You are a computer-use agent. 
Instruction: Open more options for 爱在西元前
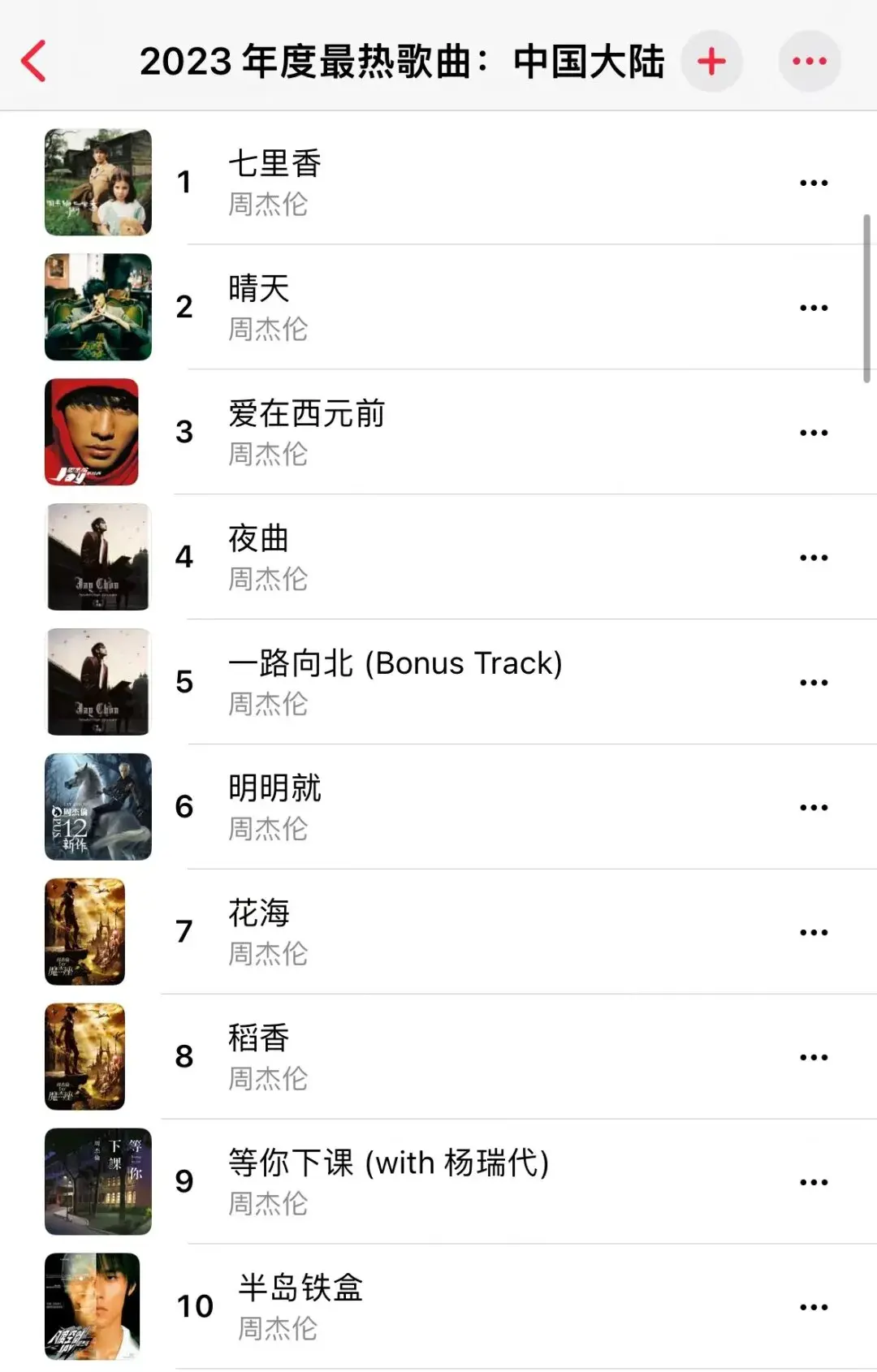[x=813, y=434]
